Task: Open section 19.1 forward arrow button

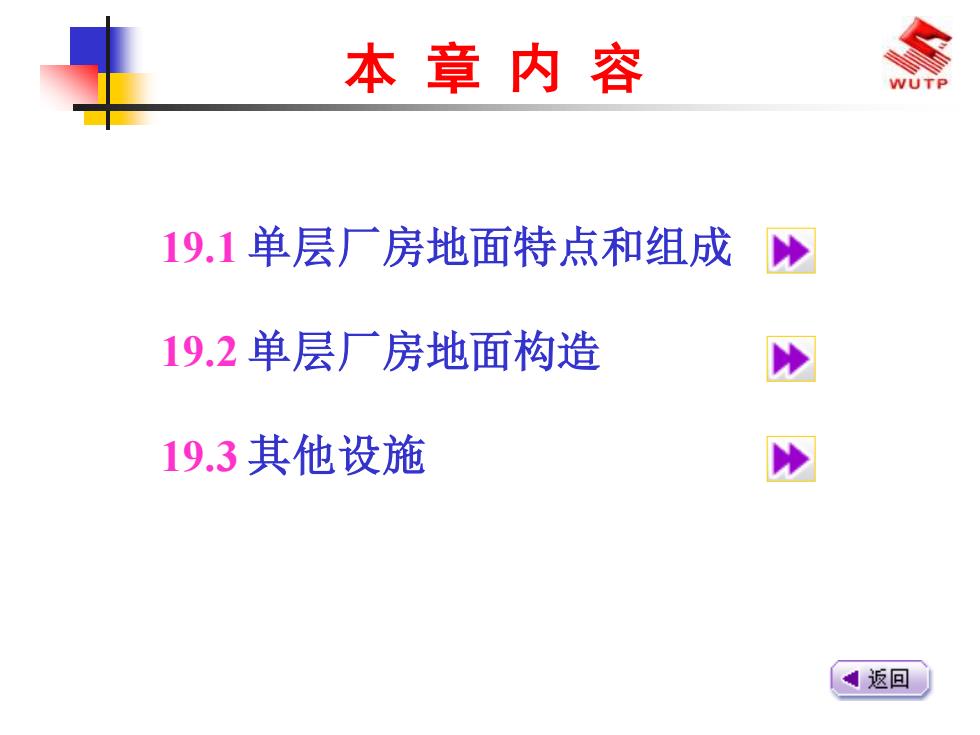Action: pos(791,250)
